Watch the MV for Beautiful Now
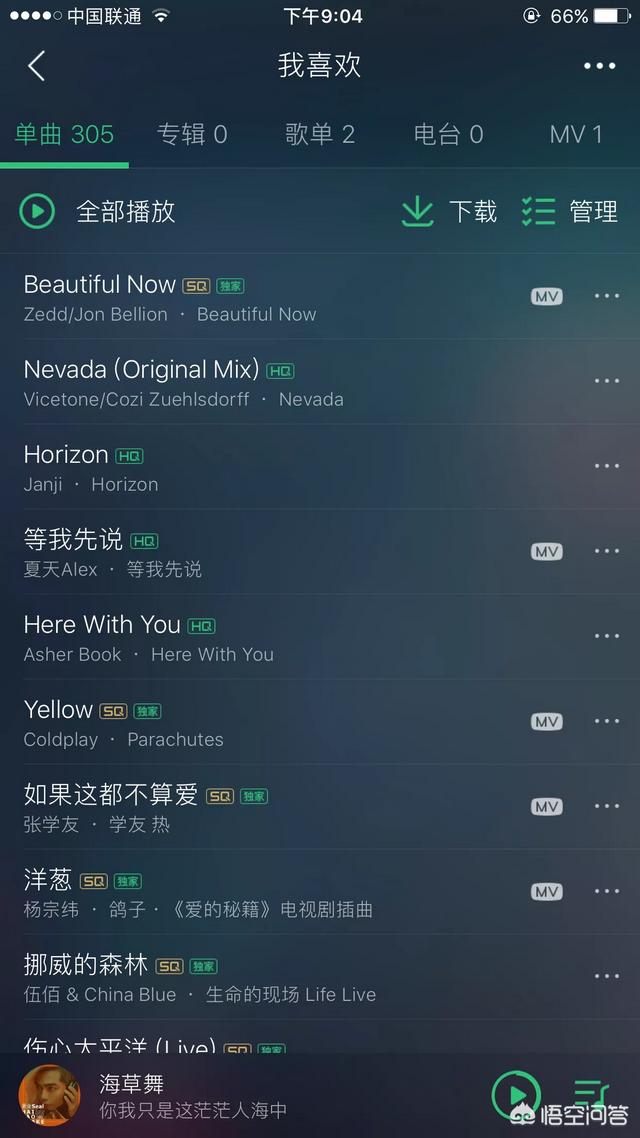This screenshot has width=640, height=1138. click(x=546, y=296)
